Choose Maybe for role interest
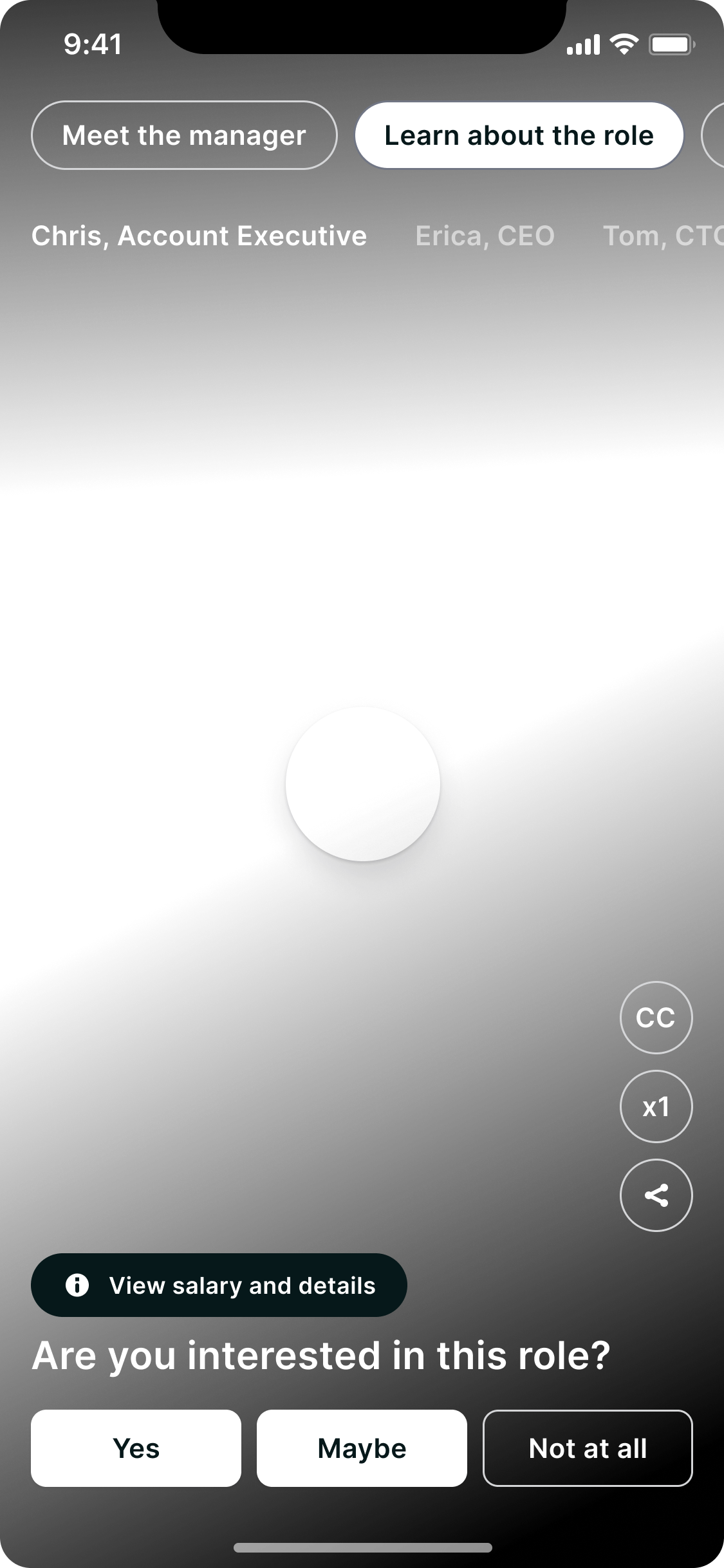The height and width of the screenshot is (1568, 724). [362, 1448]
